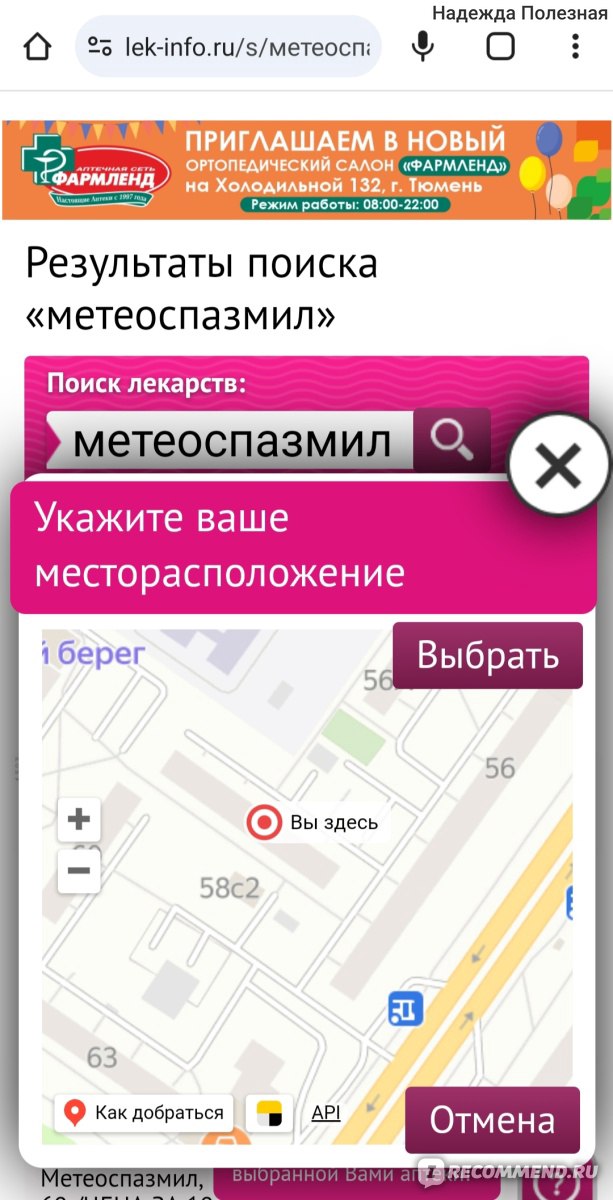Zoom in the map with plus
Viewport: 613px width, 1200px height.
[78, 821]
